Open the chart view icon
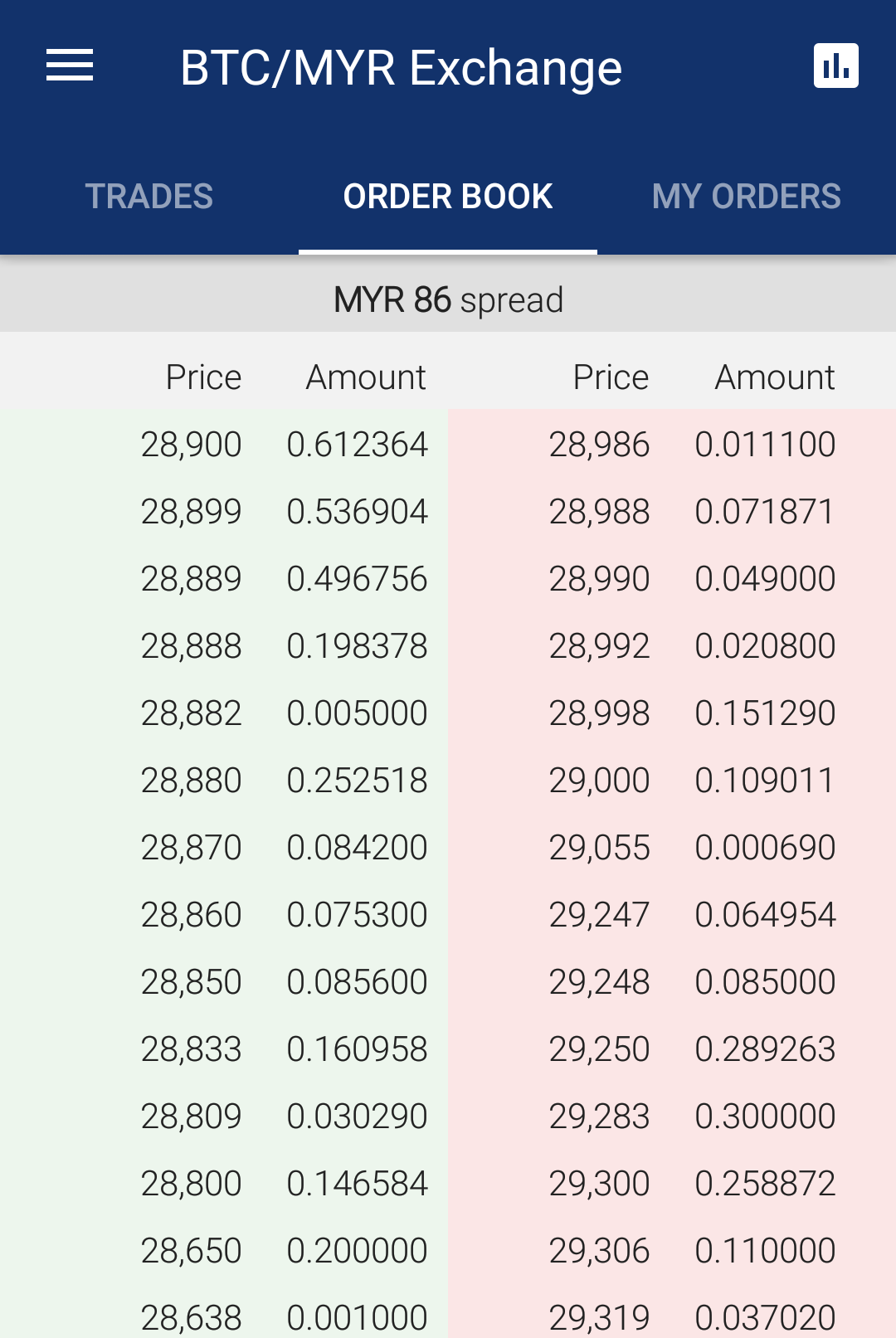 pyautogui.click(x=835, y=66)
